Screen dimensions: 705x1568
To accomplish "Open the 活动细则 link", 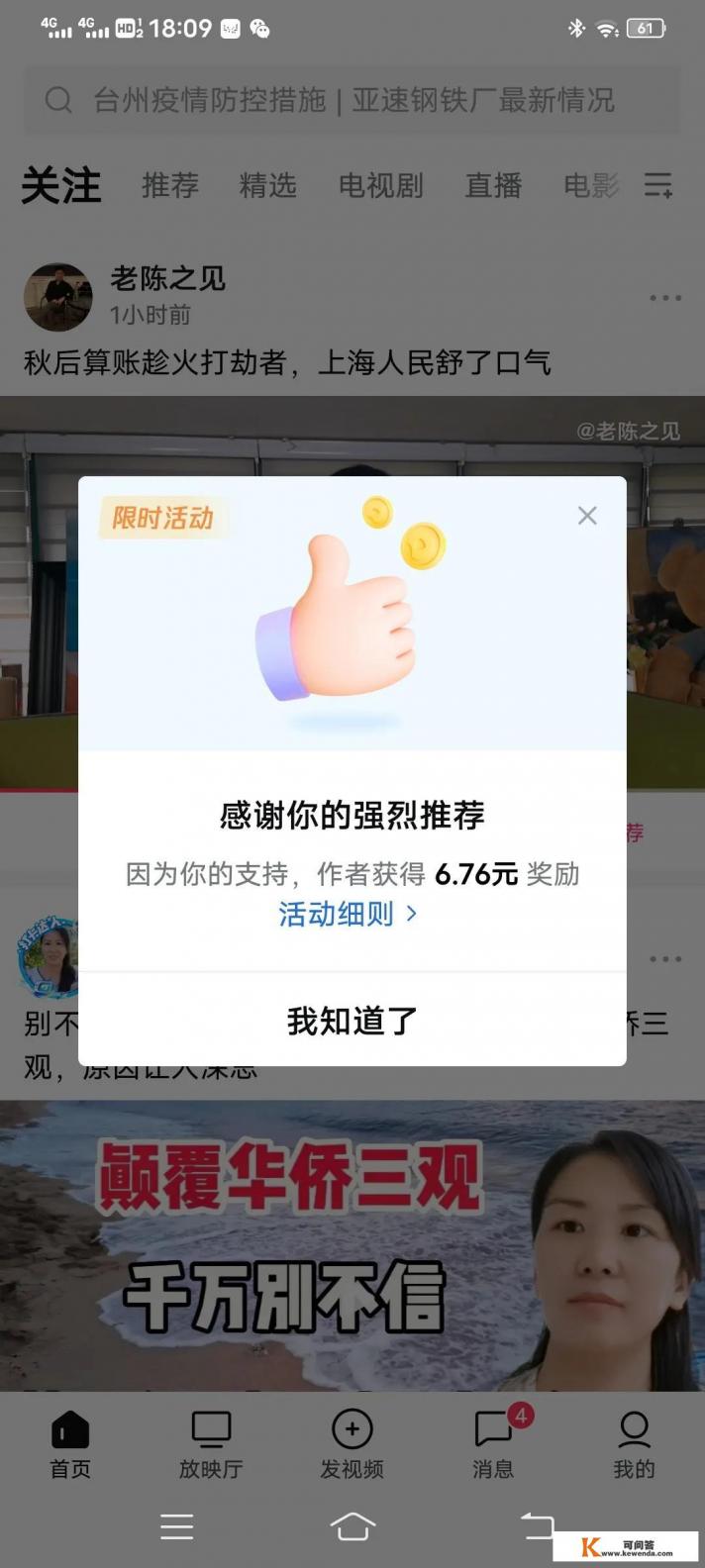I will coord(348,914).
